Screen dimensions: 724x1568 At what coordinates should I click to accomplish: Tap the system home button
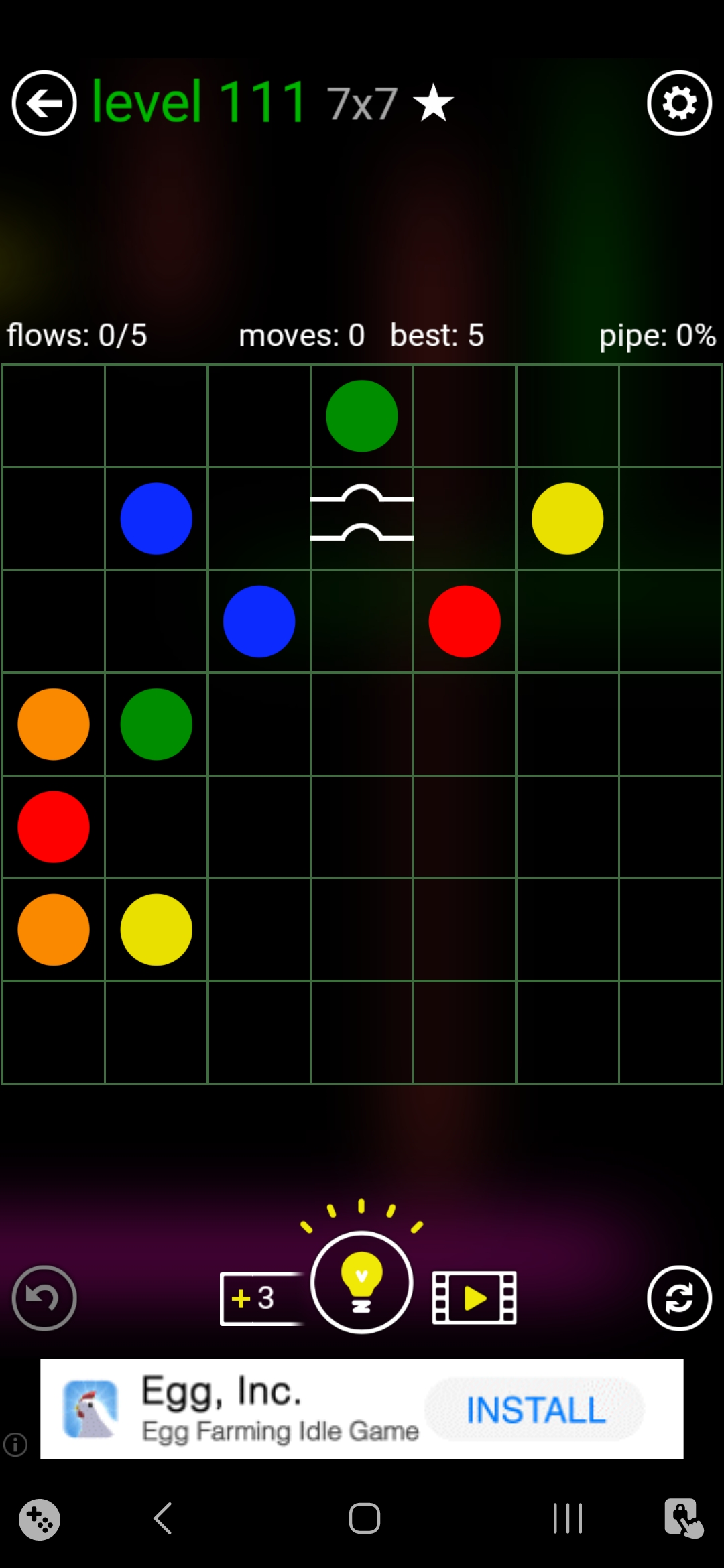[364, 1518]
